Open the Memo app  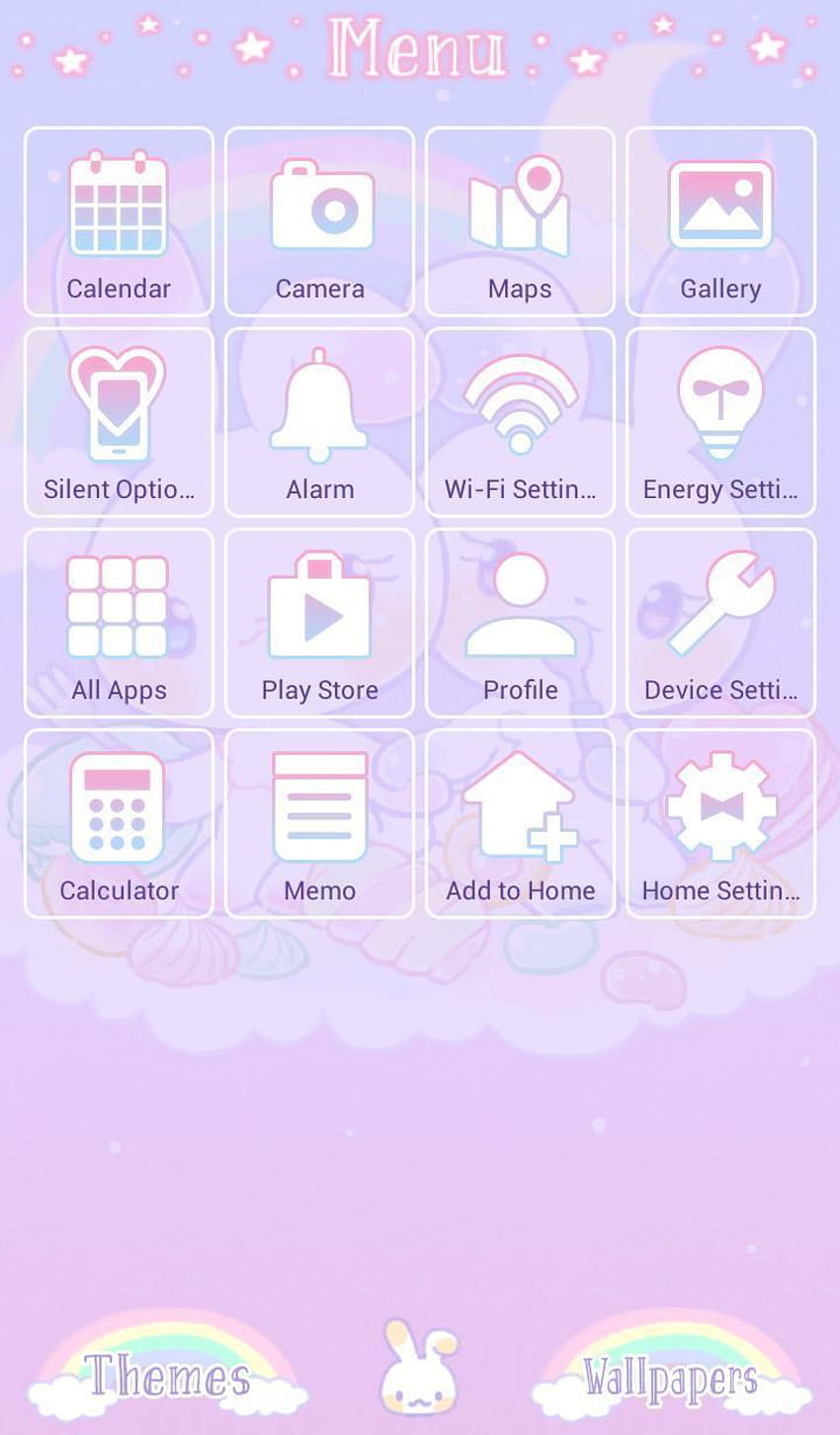point(319,823)
